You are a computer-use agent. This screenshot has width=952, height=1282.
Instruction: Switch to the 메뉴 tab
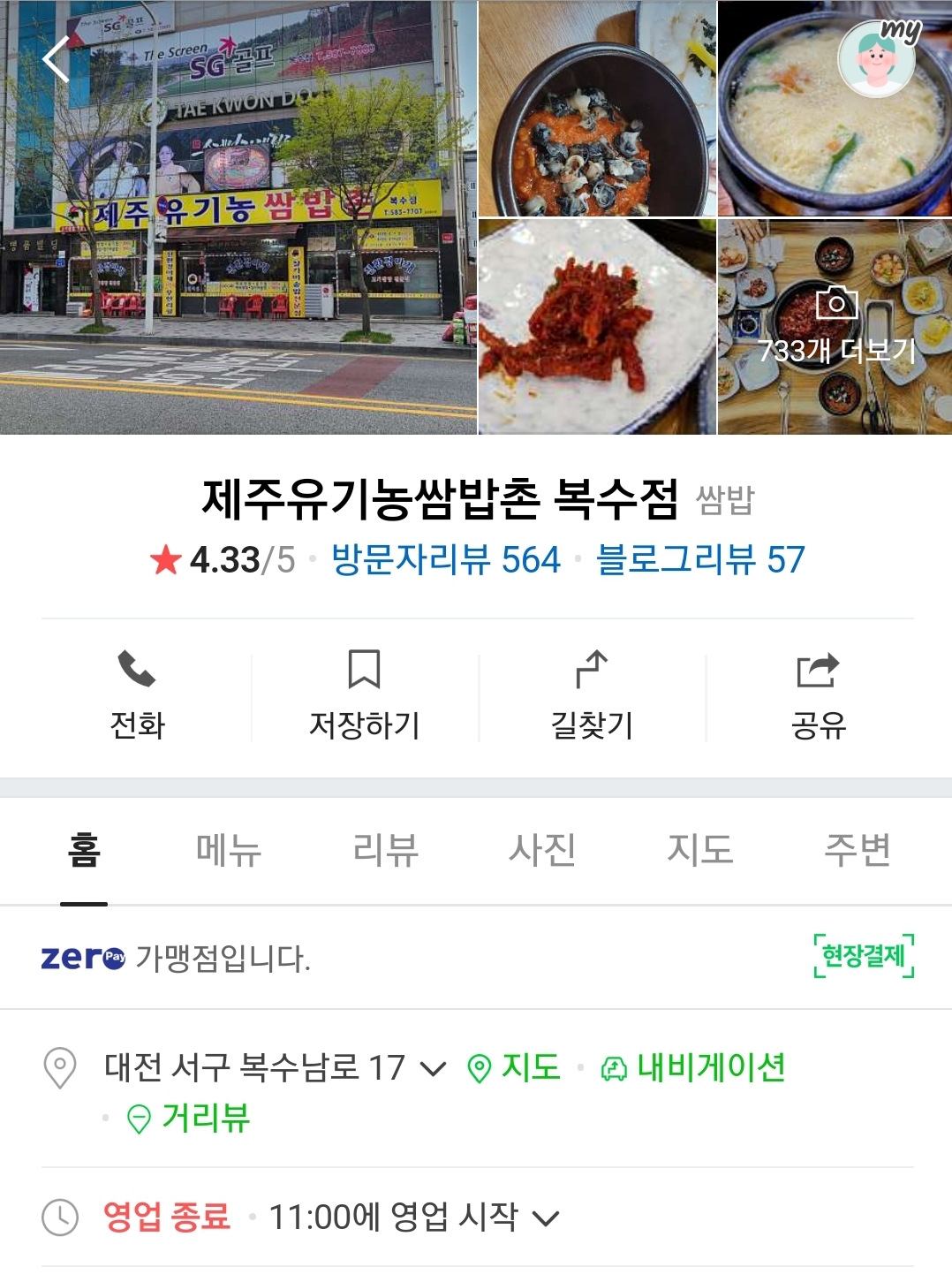point(226,850)
